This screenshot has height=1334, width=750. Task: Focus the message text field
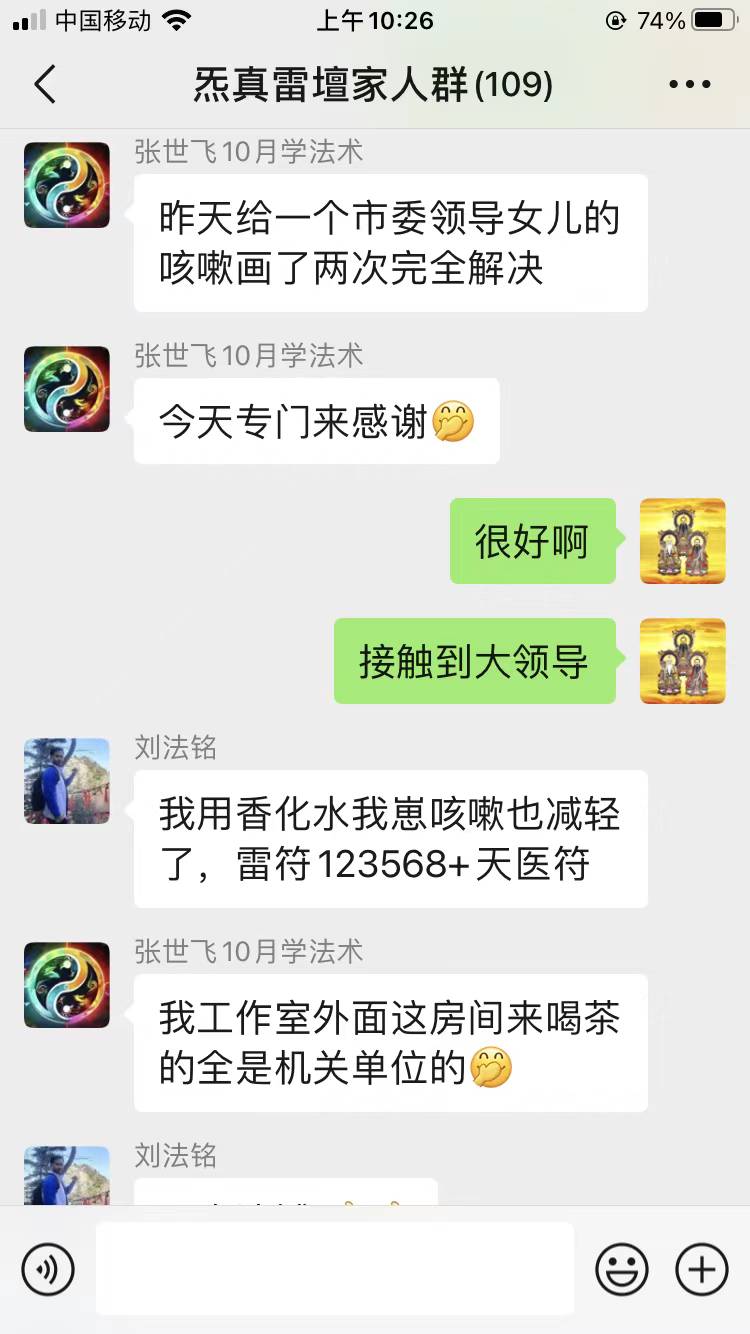[x=335, y=1268]
